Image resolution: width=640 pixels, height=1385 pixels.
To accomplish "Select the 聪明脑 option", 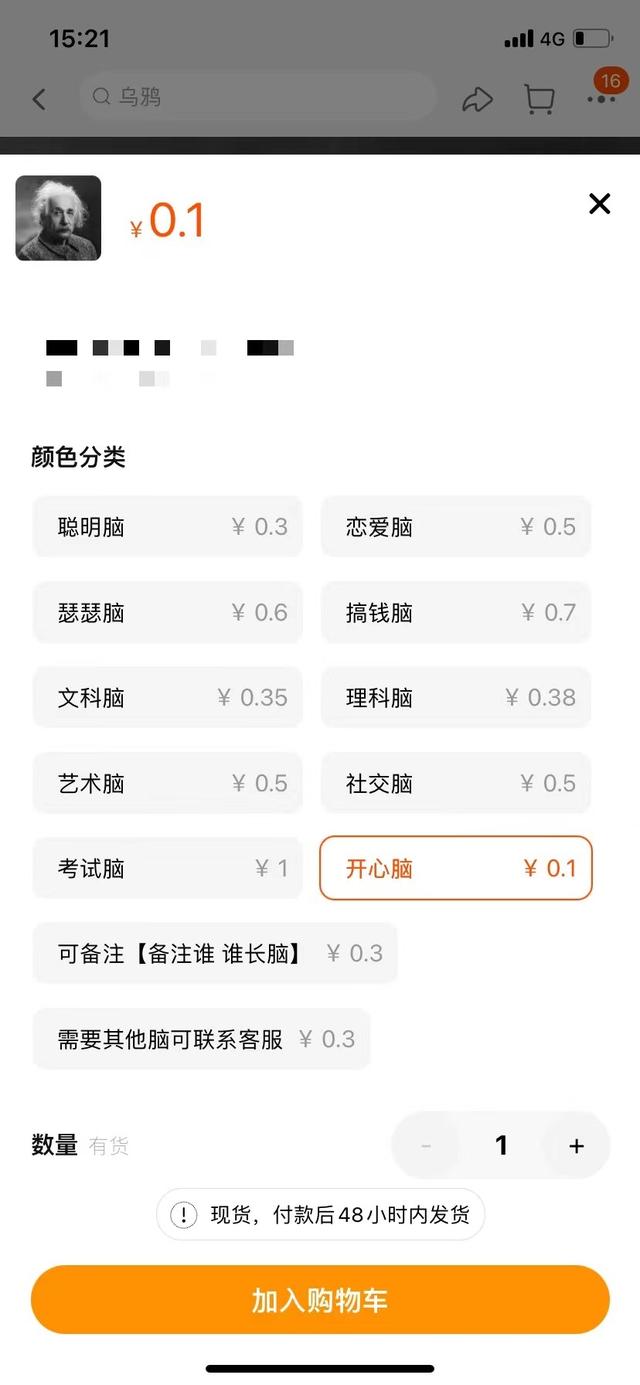I will pyautogui.click(x=168, y=527).
